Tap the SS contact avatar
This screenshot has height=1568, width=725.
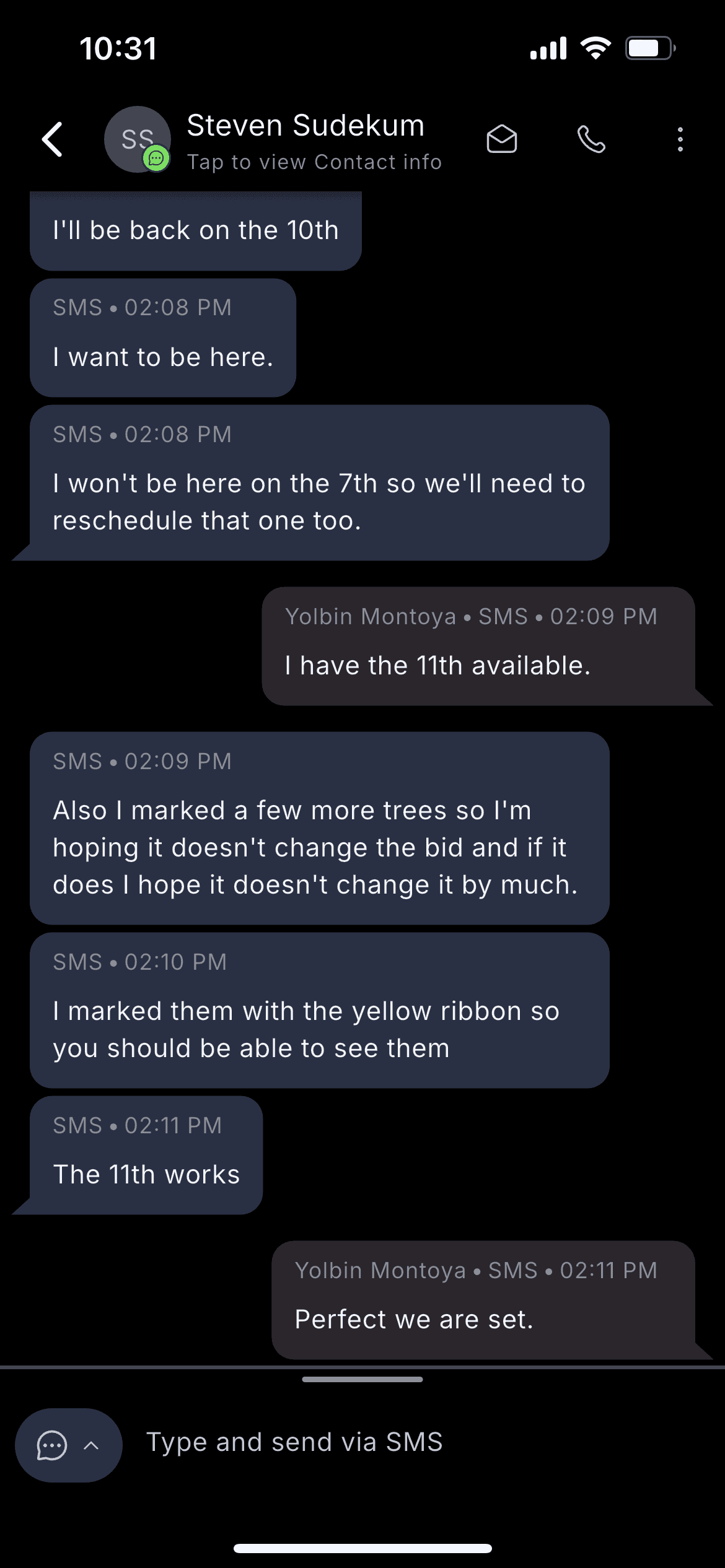click(137, 139)
